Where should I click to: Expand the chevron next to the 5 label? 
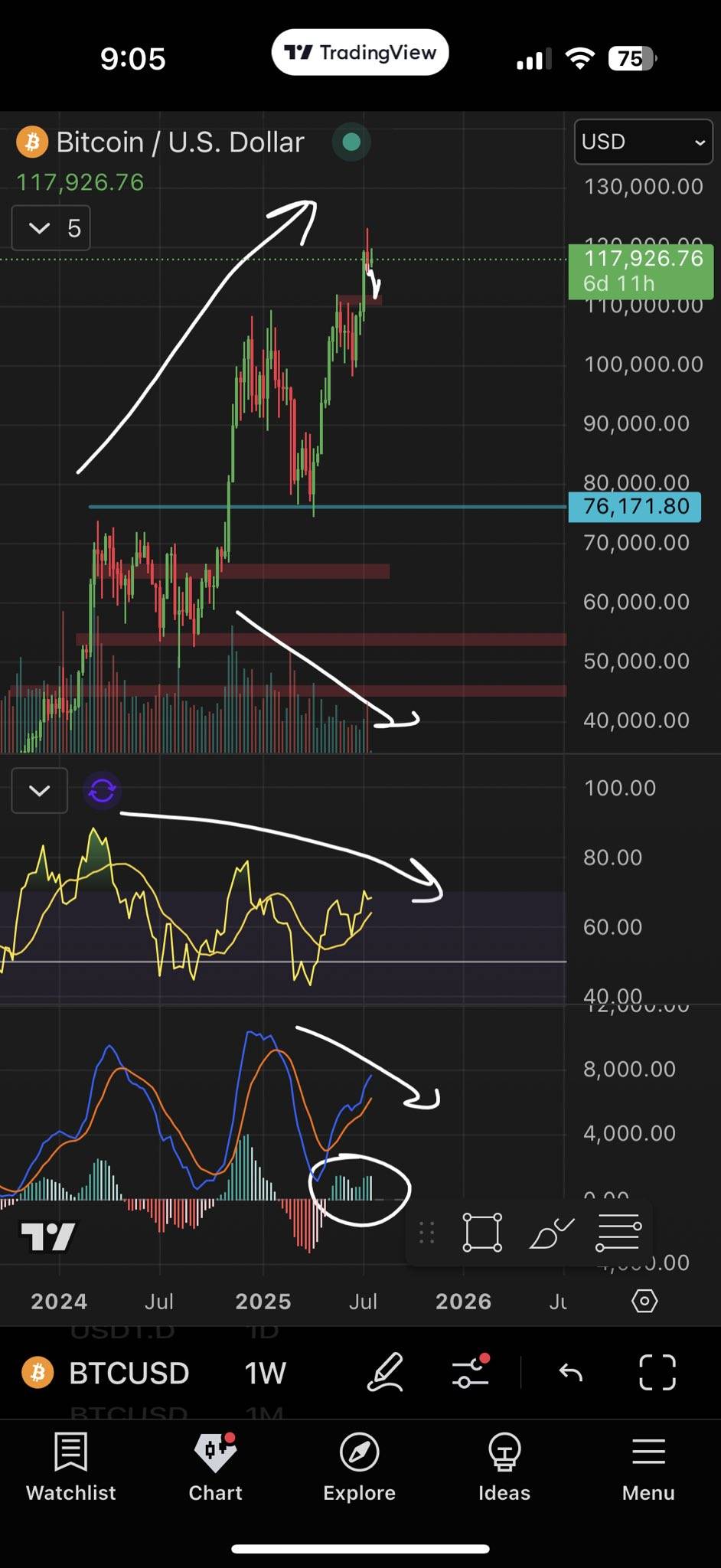(x=38, y=227)
